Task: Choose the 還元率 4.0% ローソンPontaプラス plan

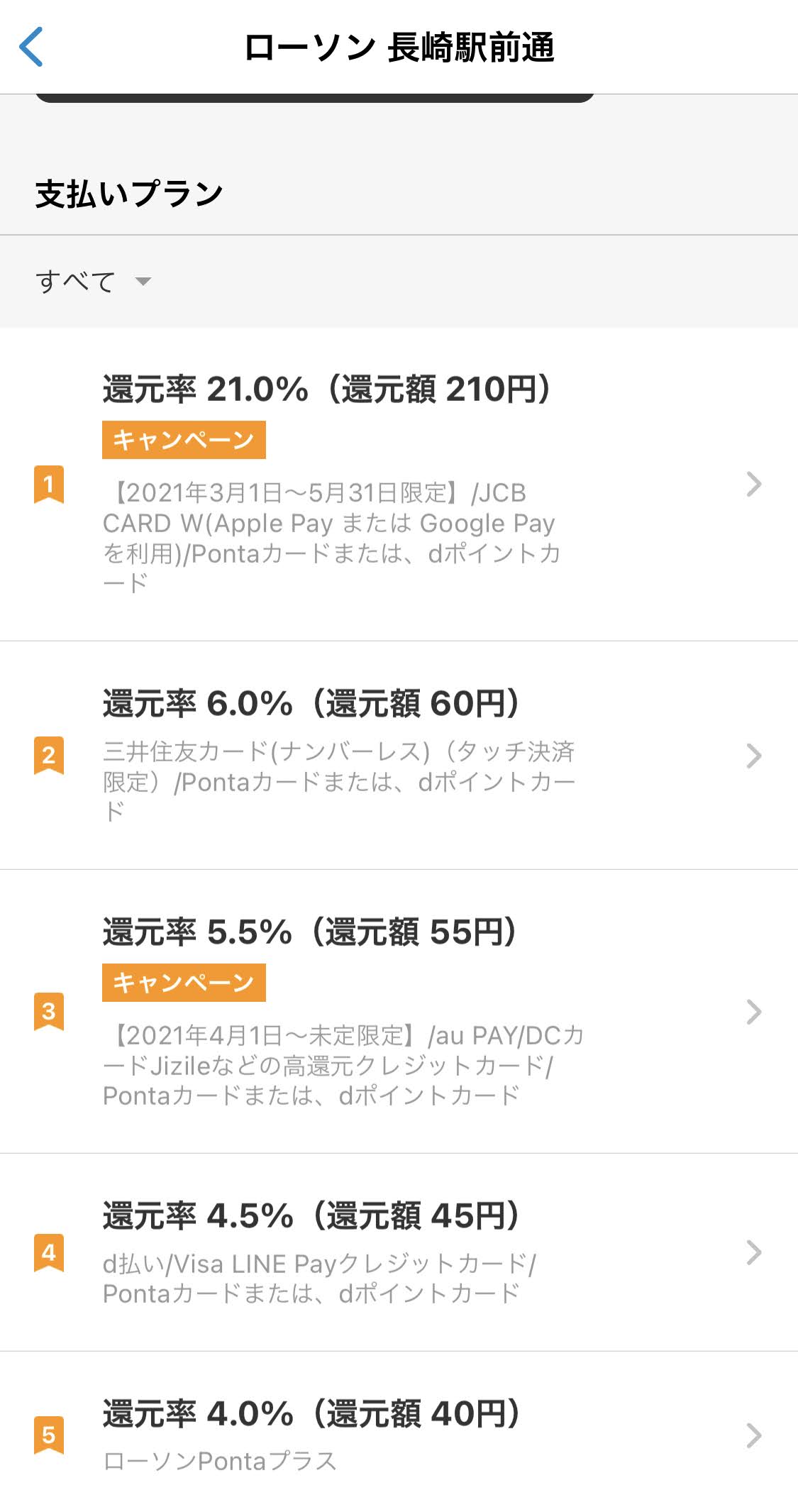Action: tap(399, 1435)
